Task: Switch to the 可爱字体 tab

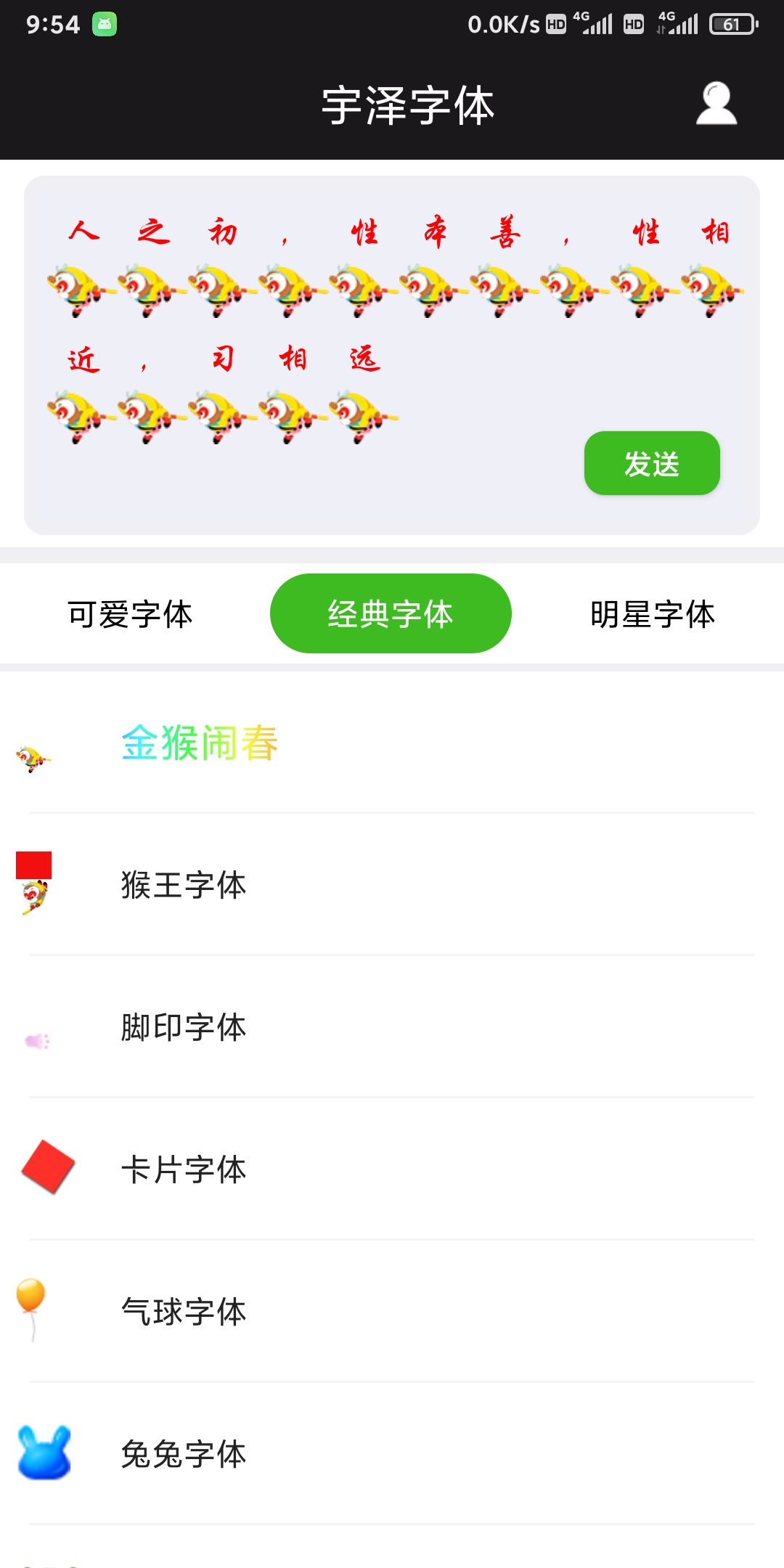Action: [x=131, y=613]
